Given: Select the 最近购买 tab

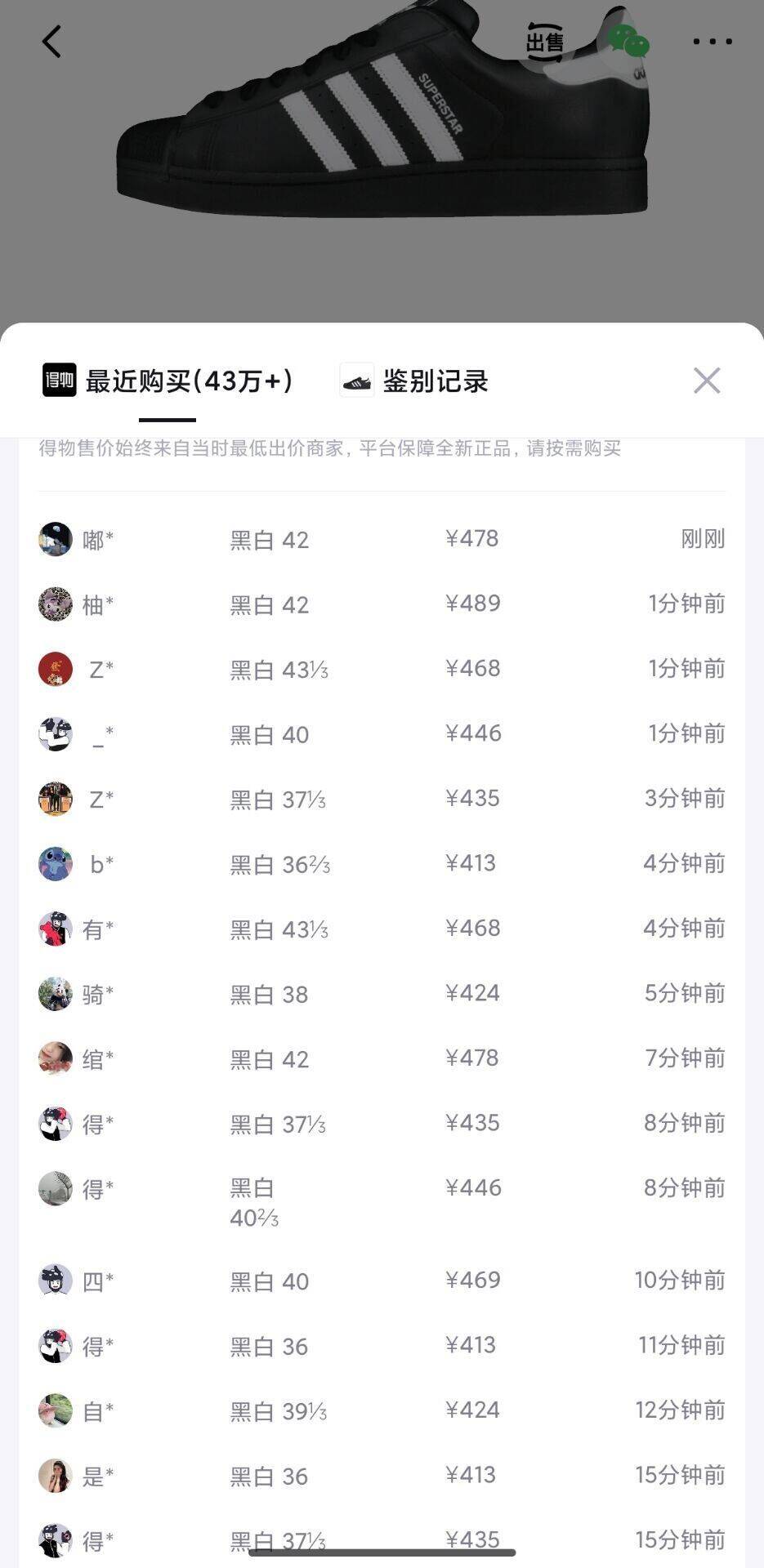Looking at the screenshot, I should [x=168, y=381].
